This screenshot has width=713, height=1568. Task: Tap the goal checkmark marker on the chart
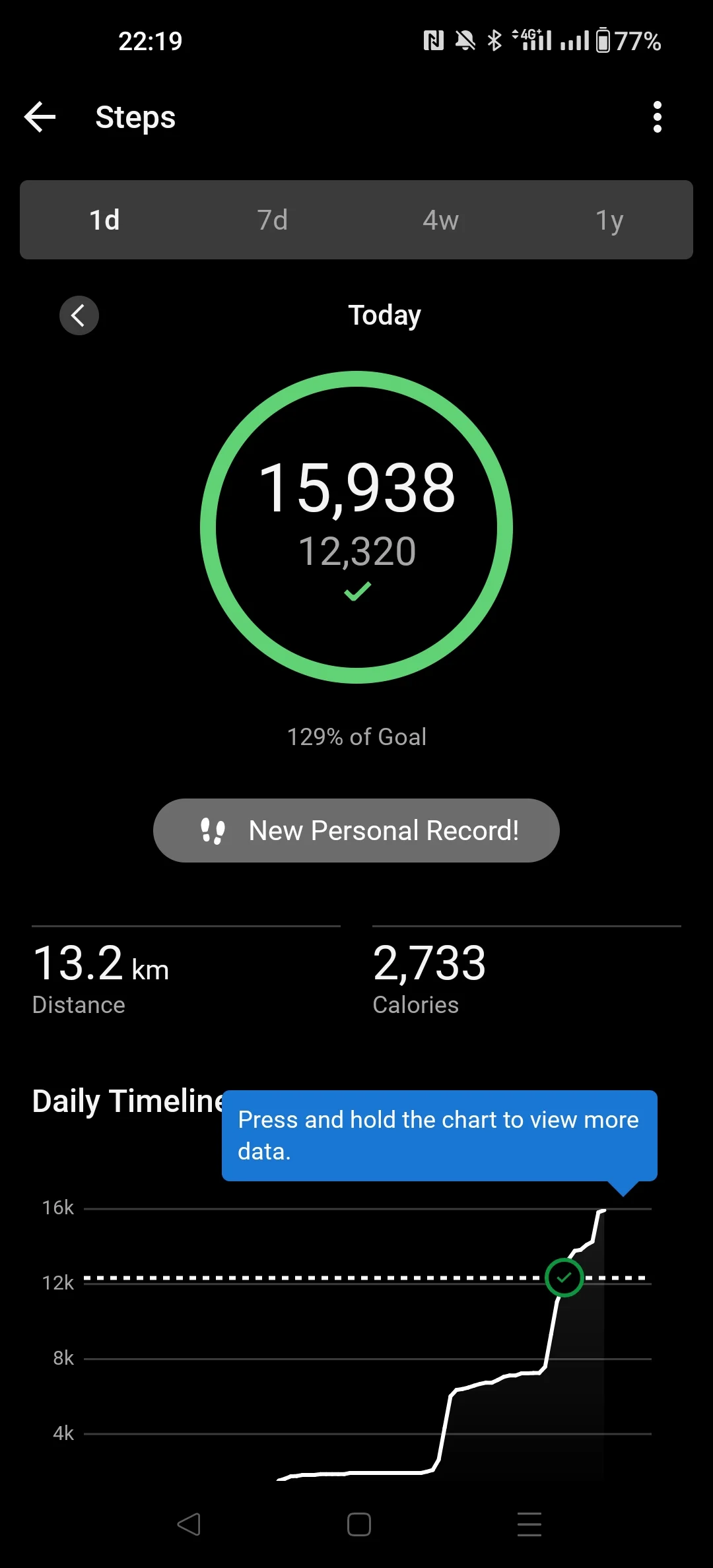[564, 1278]
